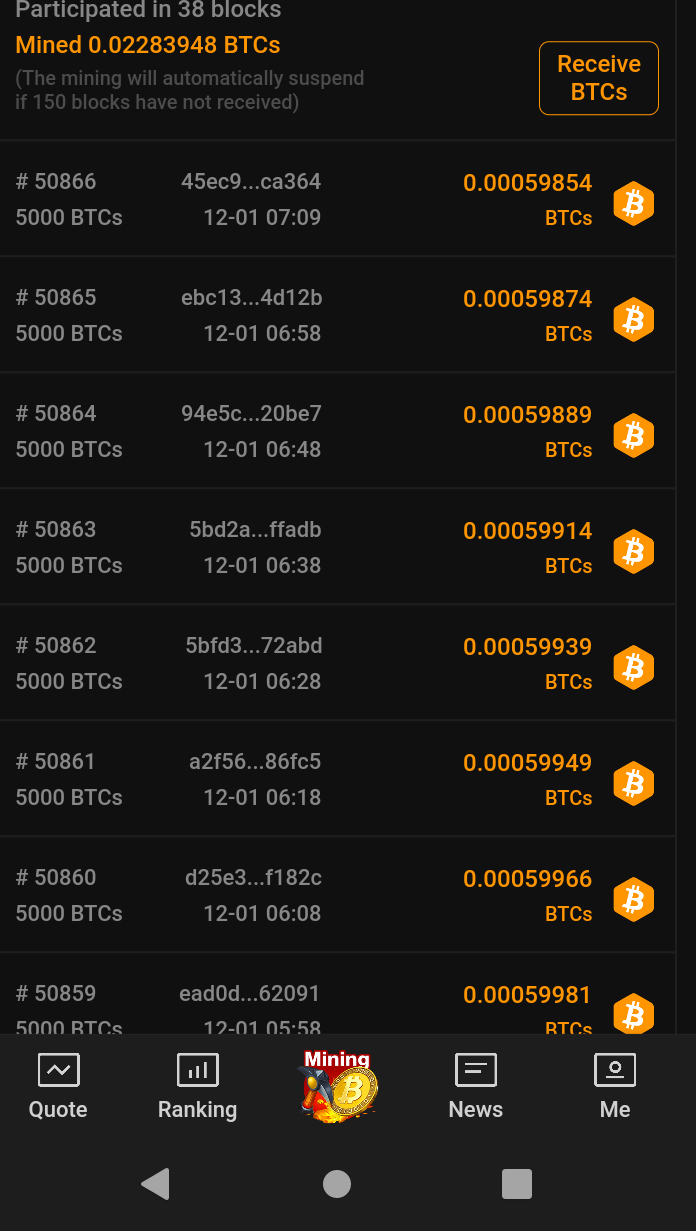This screenshot has width=696, height=1231.
Task: Select the Mining tab
Action: pyautogui.click(x=337, y=1086)
